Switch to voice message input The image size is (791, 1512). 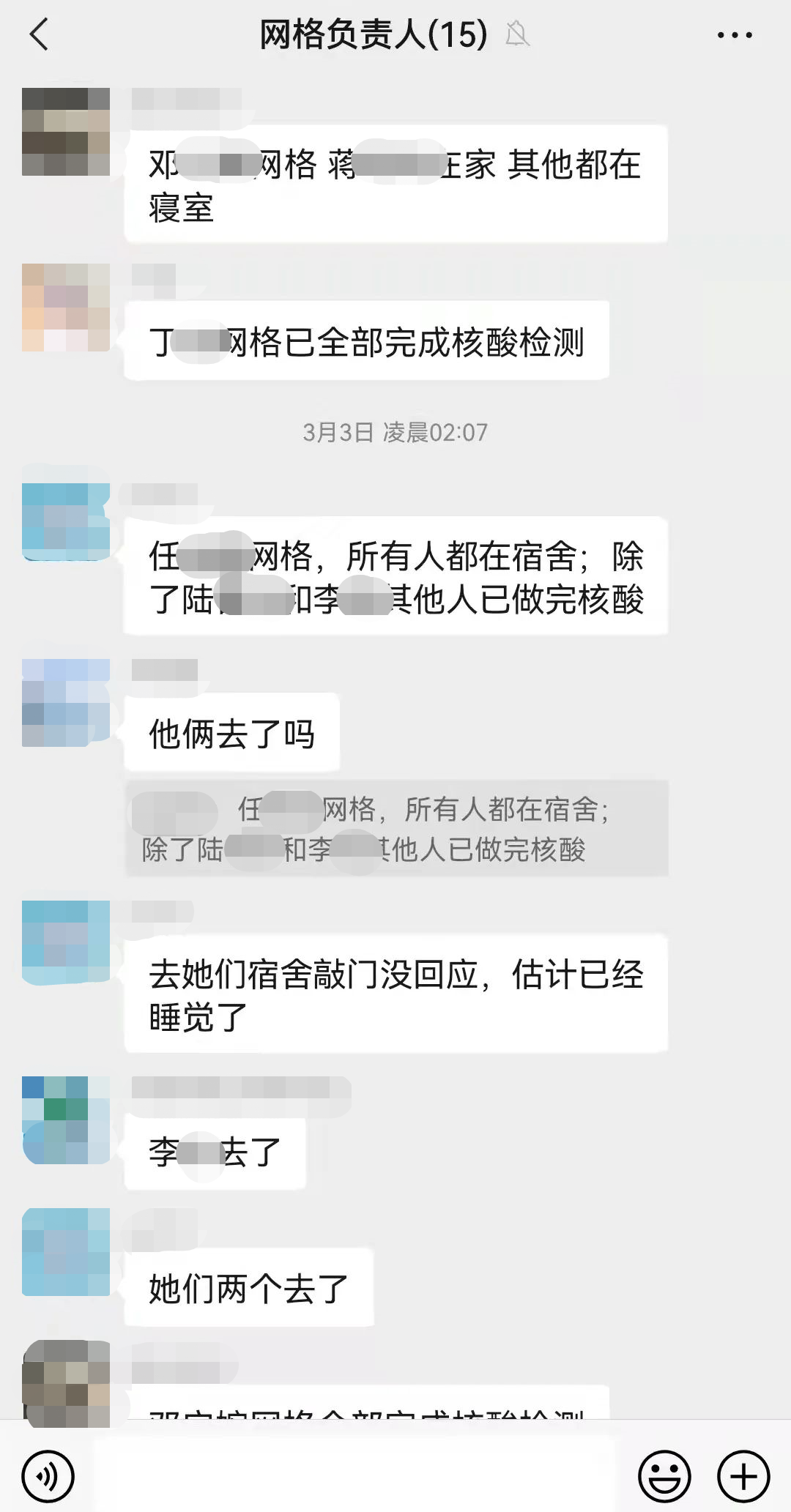click(48, 1476)
